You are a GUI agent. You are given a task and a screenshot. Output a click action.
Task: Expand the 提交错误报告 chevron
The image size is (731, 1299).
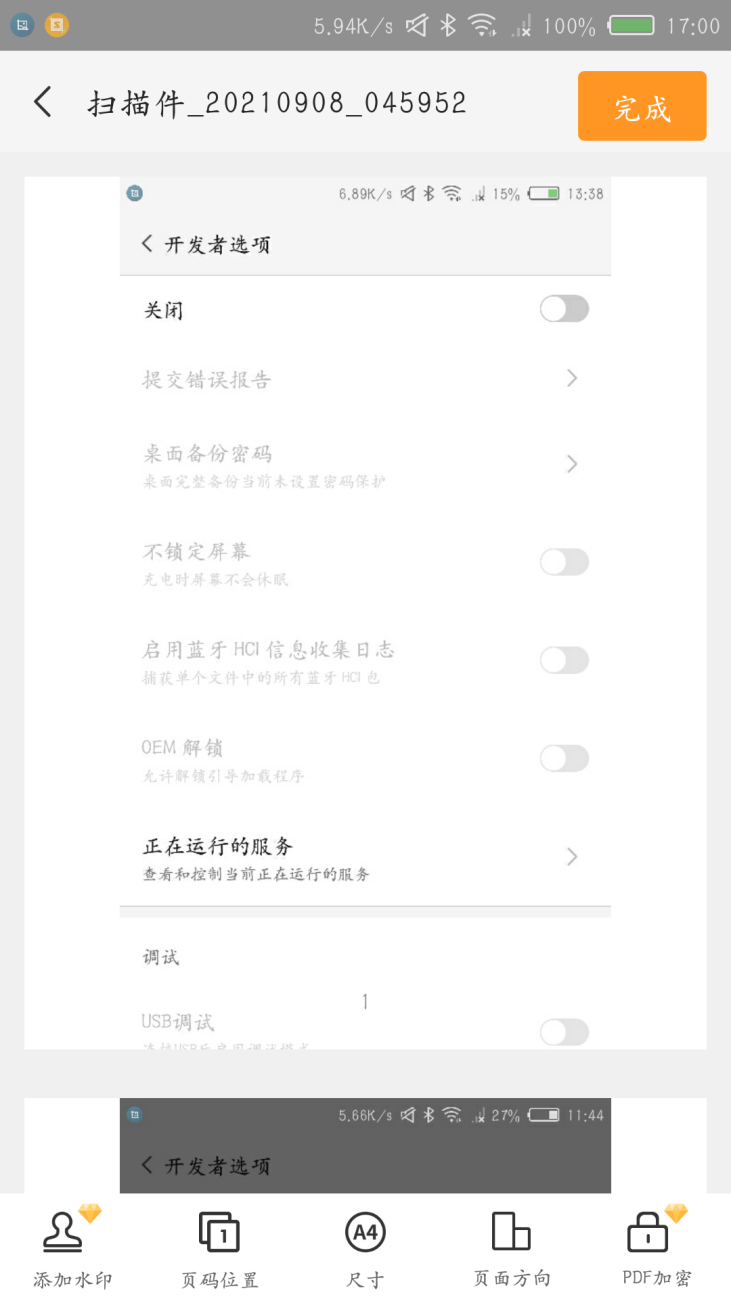pos(570,378)
